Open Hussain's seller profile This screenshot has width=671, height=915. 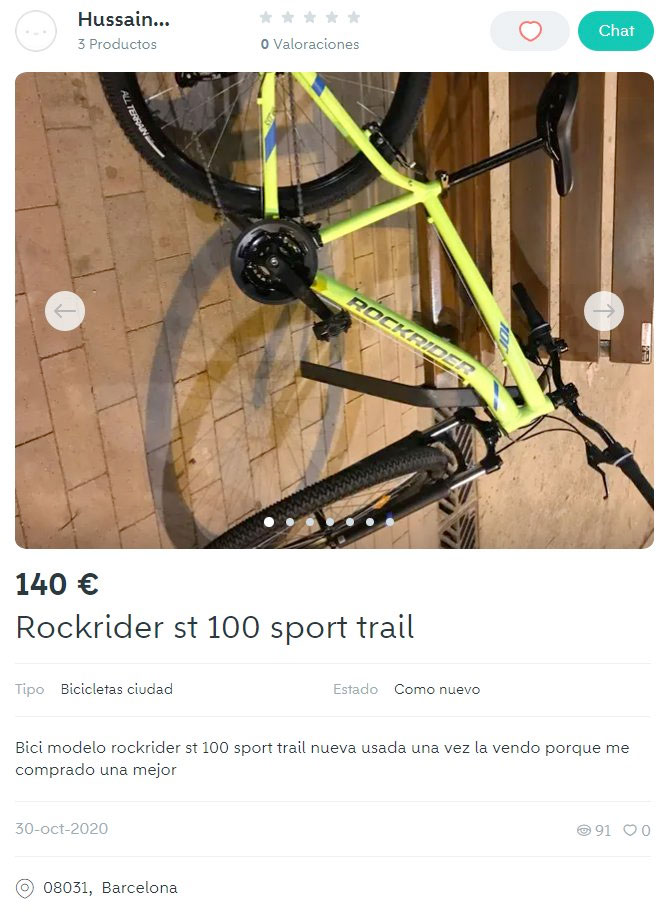(123, 20)
